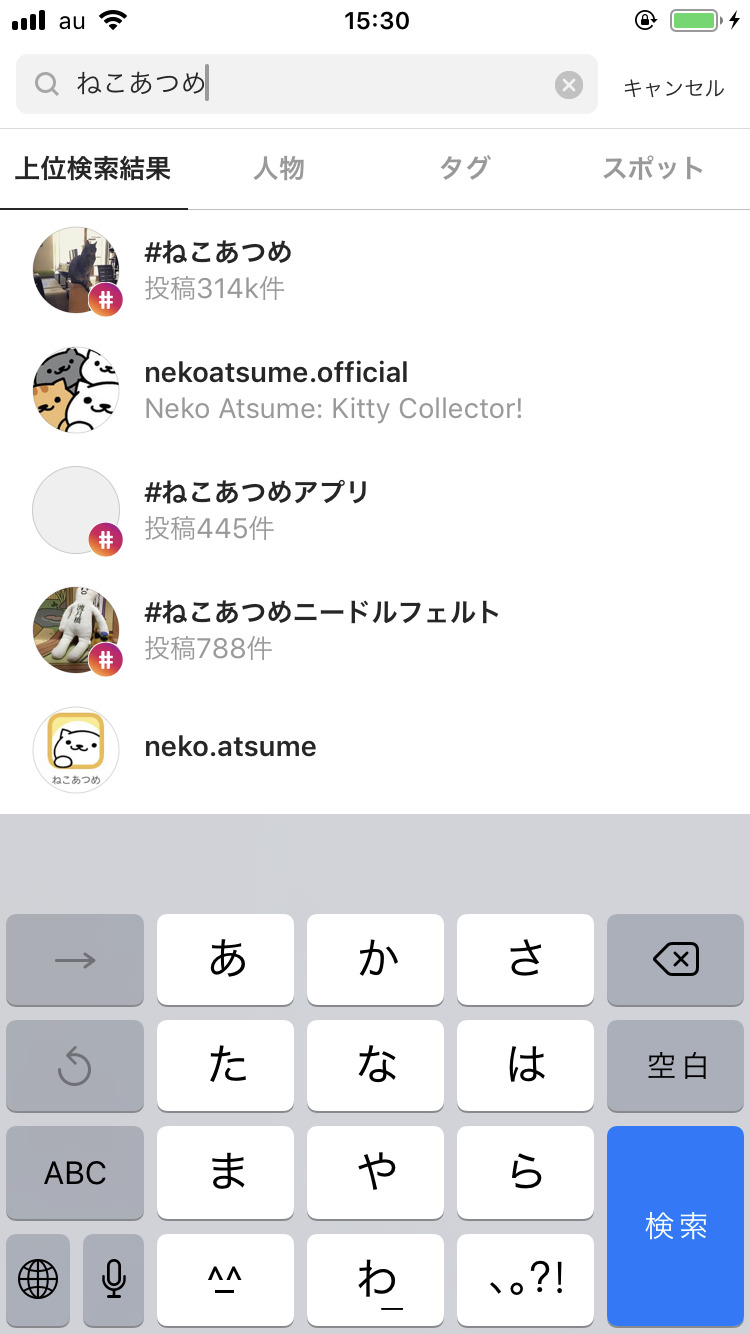750x1334 pixels.
Task: Tap the キャンセル button to cancel search
Action: (673, 88)
